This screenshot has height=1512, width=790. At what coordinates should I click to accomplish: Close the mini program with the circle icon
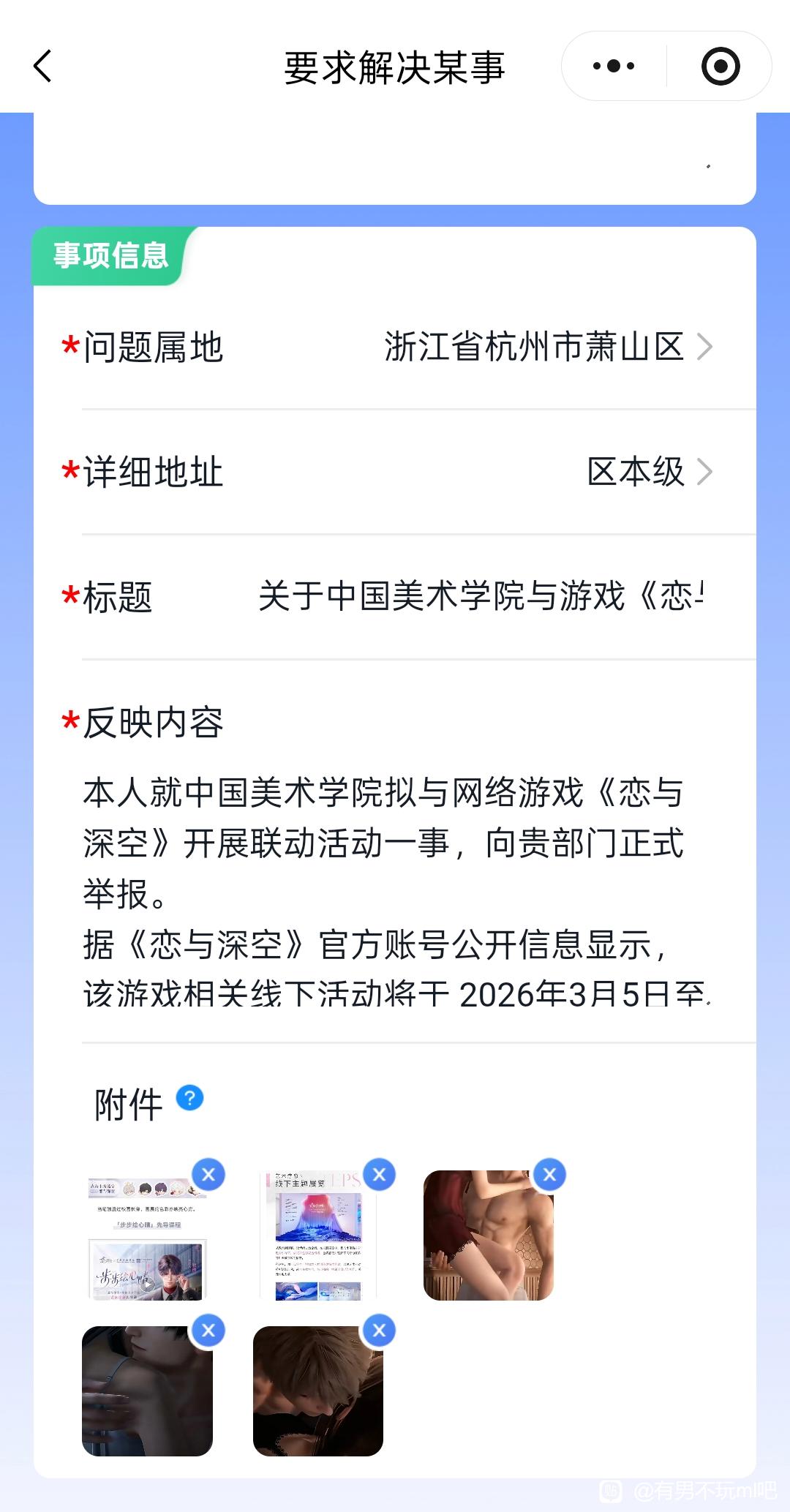pyautogui.click(x=720, y=67)
